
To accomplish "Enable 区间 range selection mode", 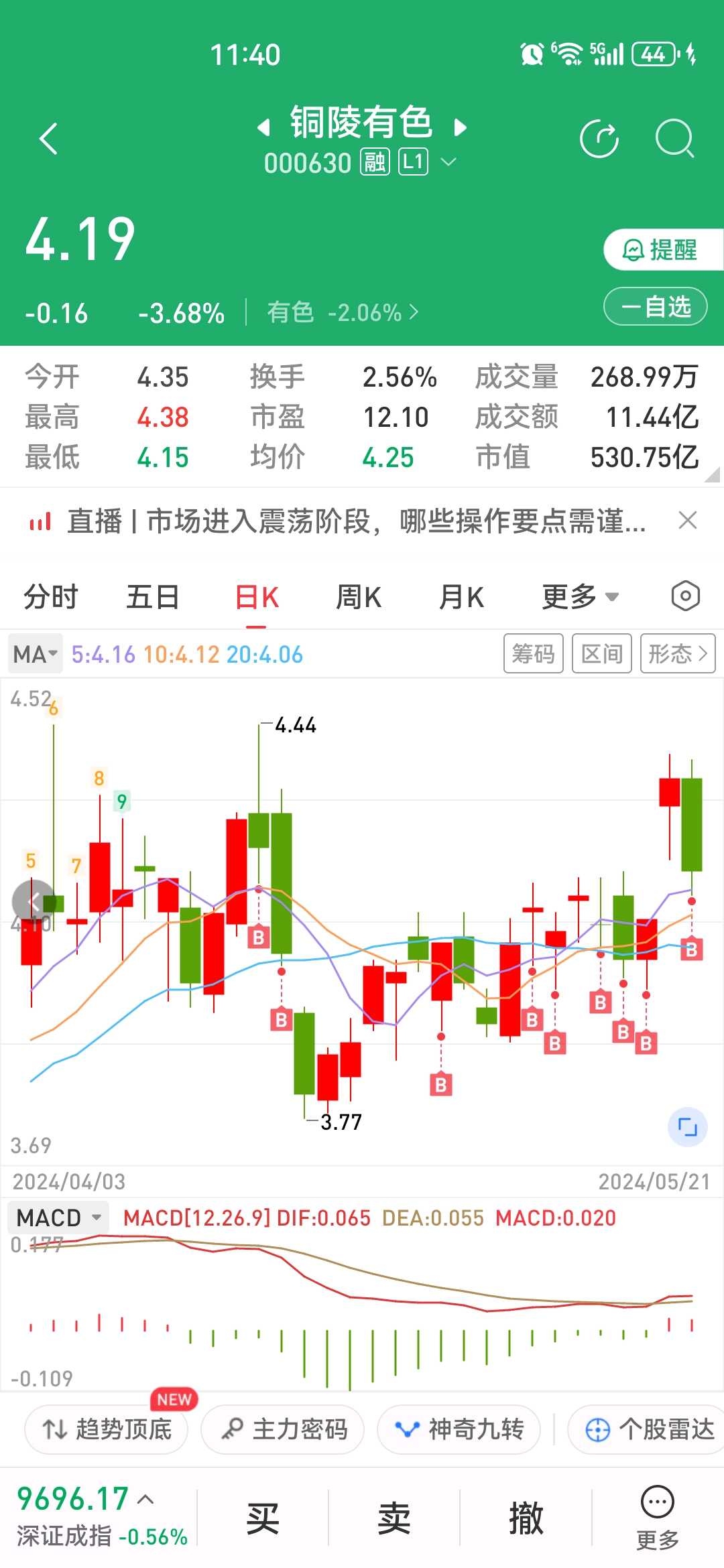I will point(601,653).
